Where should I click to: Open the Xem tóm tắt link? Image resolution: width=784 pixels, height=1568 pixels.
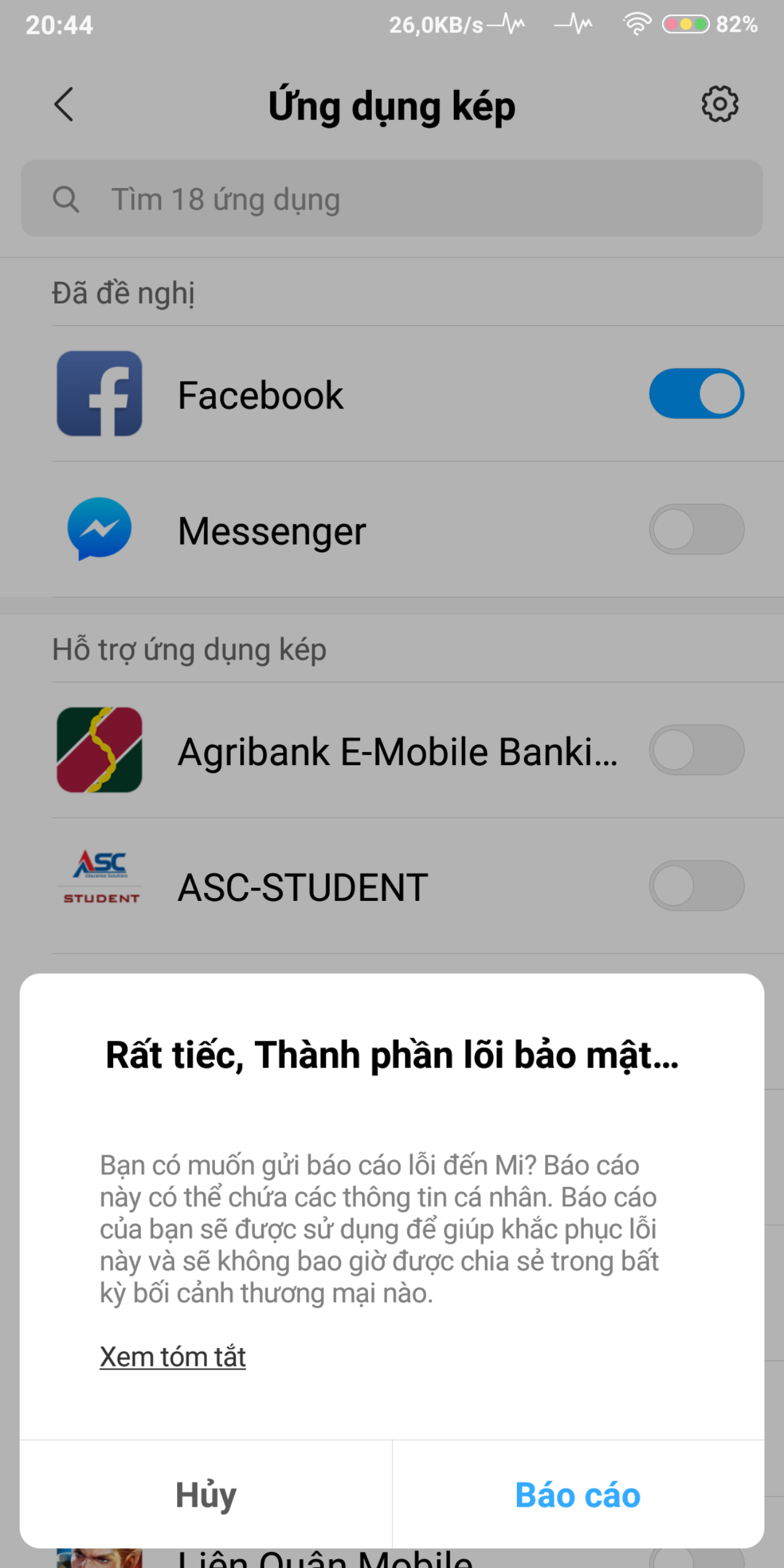point(173,1357)
